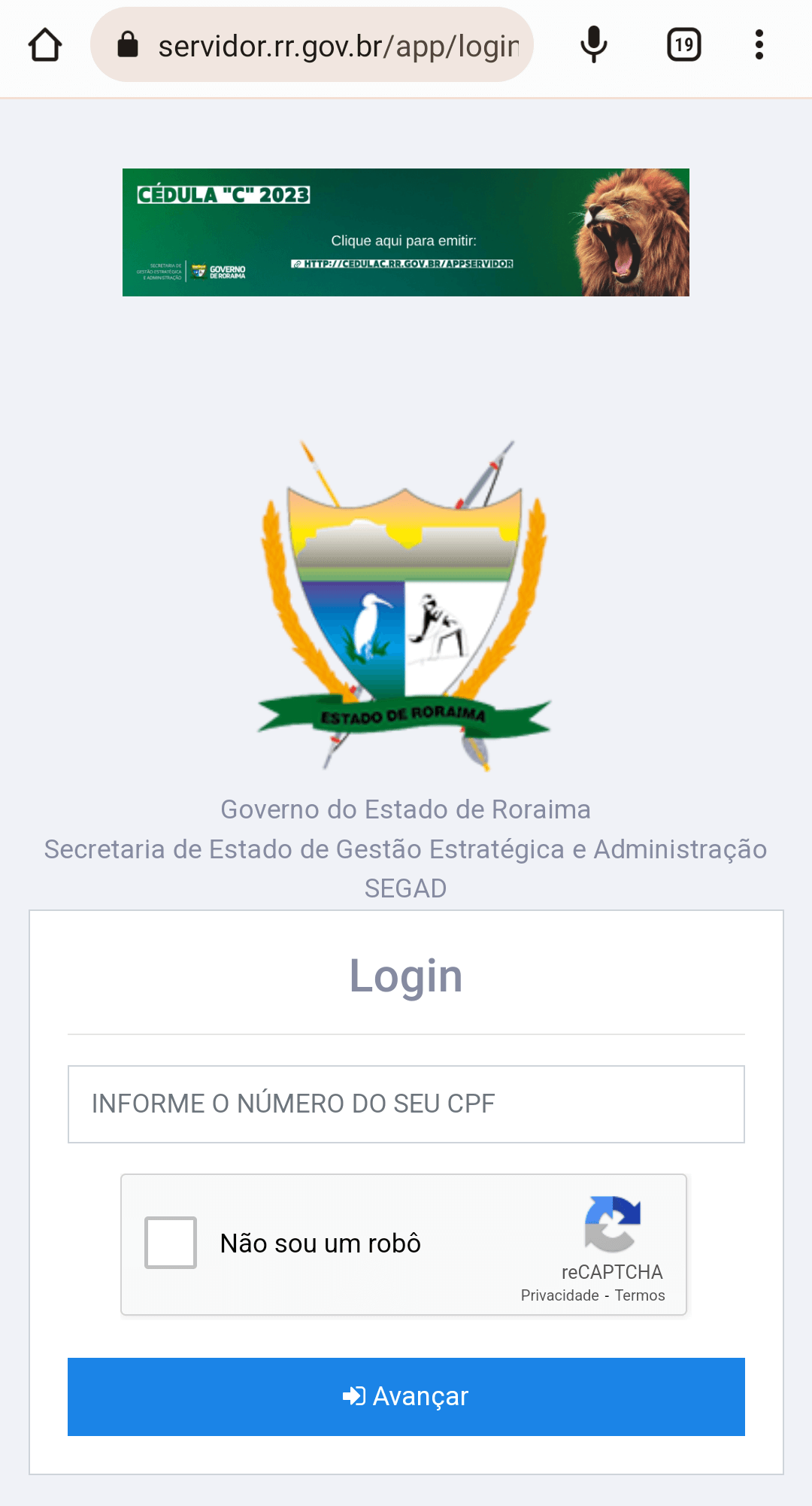Check the "Não sou um robô" box
The height and width of the screenshot is (1506, 812).
click(x=171, y=1243)
